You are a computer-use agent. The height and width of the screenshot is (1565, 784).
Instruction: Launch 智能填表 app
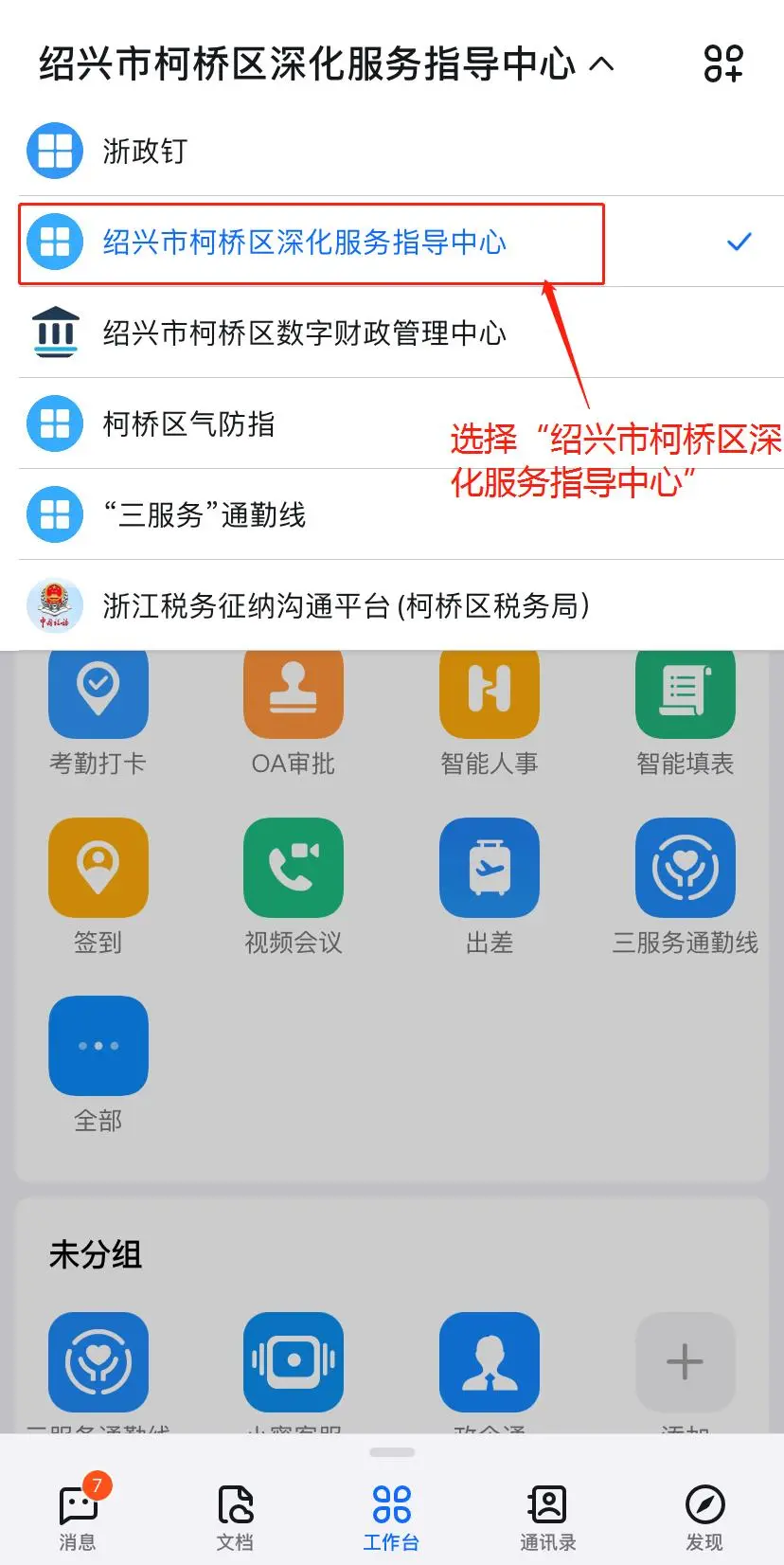(685, 696)
